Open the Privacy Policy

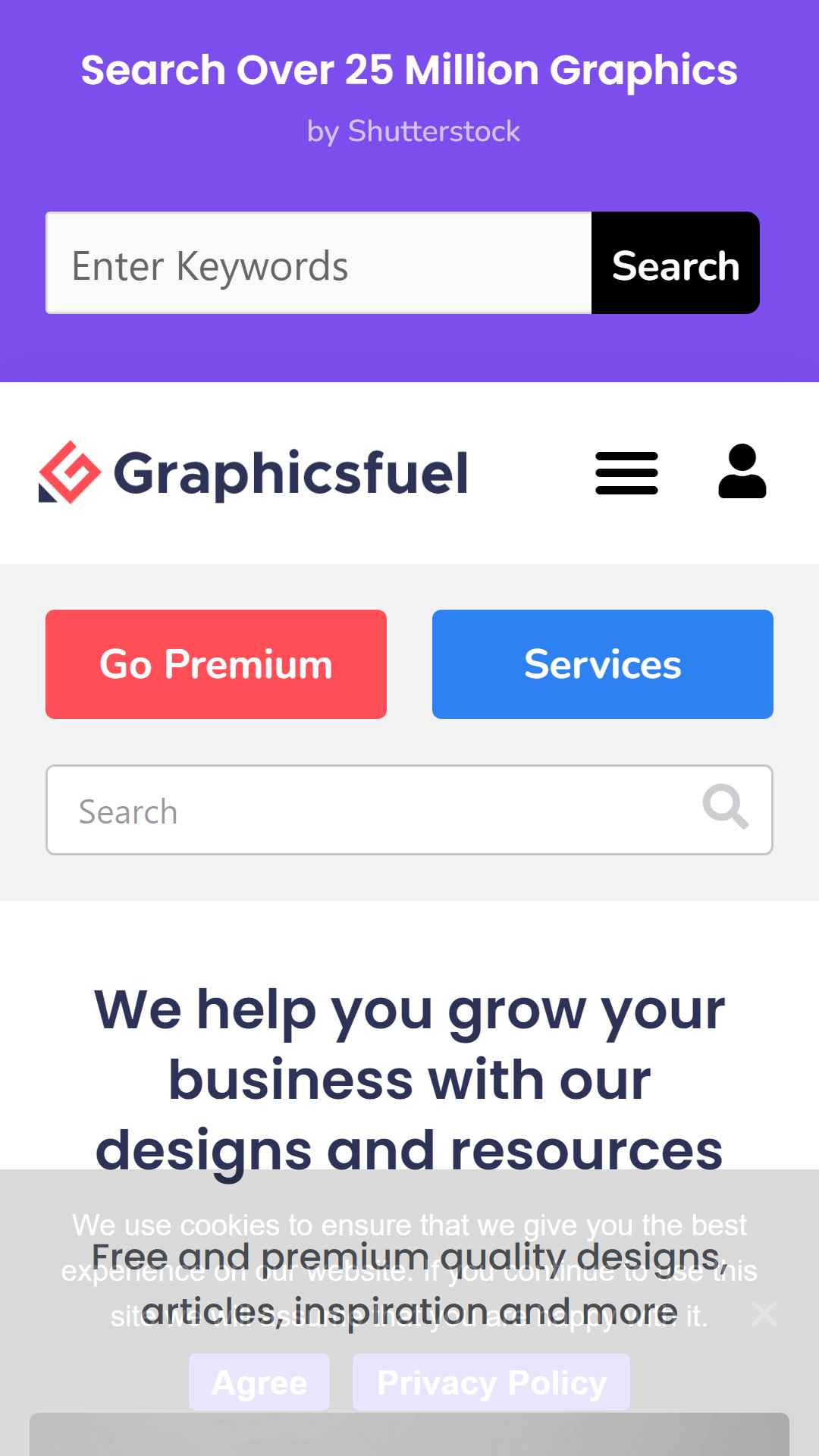click(x=491, y=1382)
